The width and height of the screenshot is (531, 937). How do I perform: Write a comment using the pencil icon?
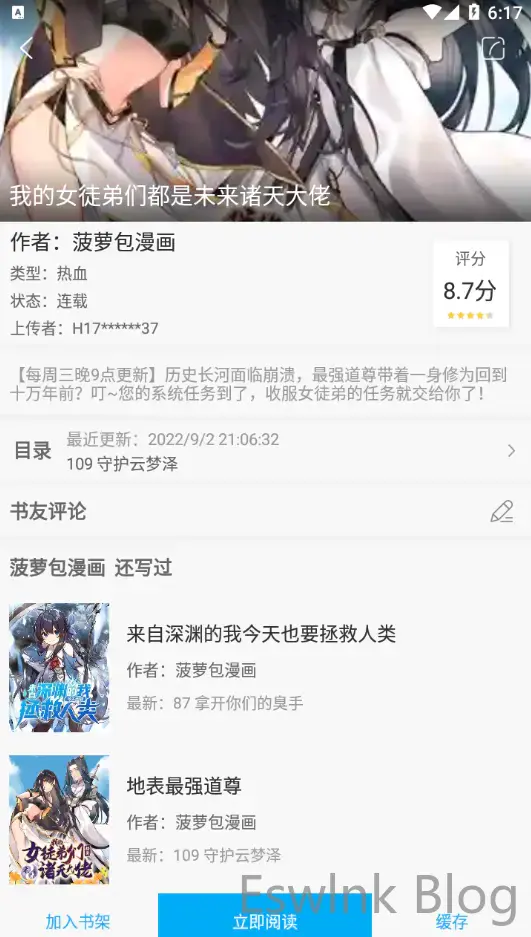pyautogui.click(x=502, y=512)
